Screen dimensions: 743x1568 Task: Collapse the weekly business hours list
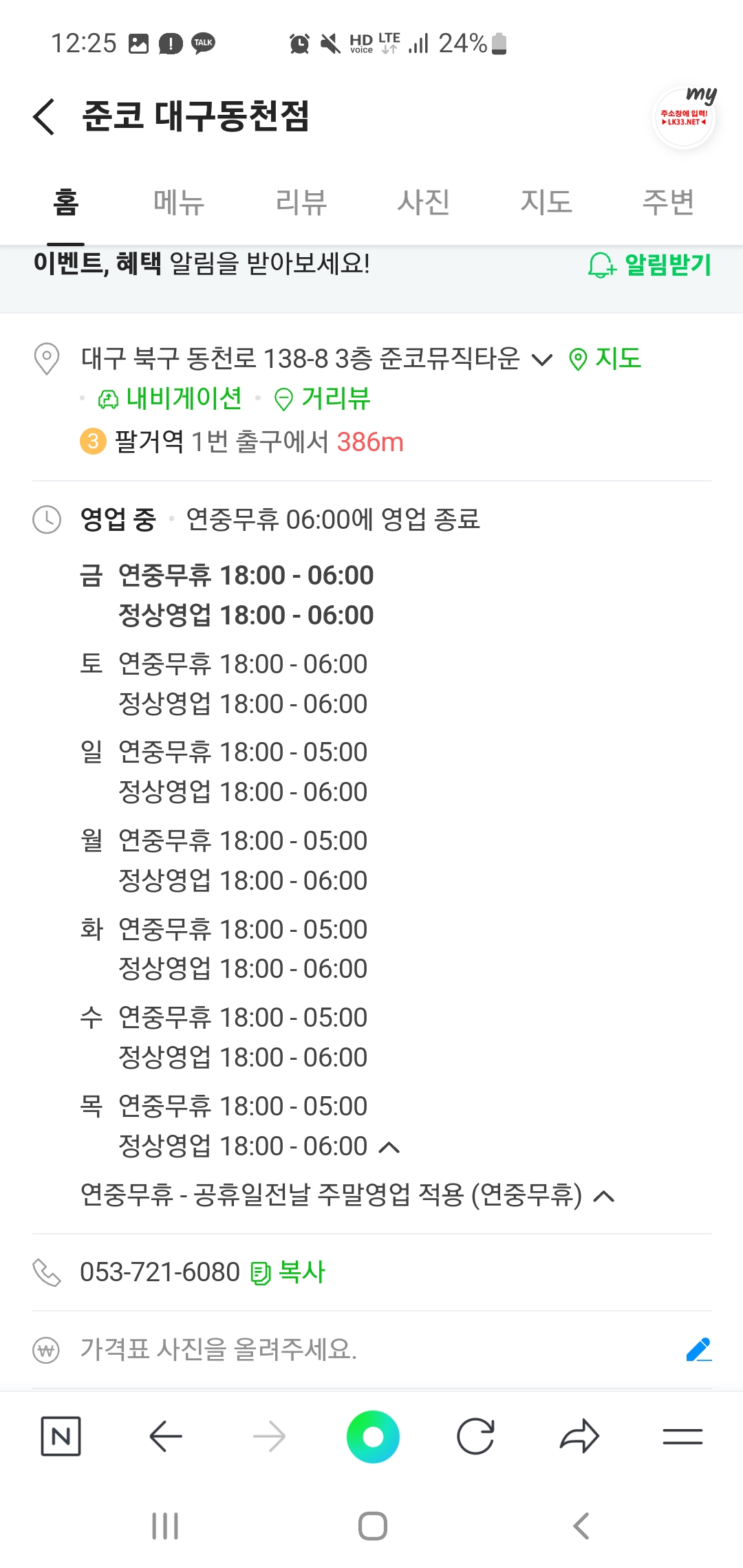click(389, 1147)
